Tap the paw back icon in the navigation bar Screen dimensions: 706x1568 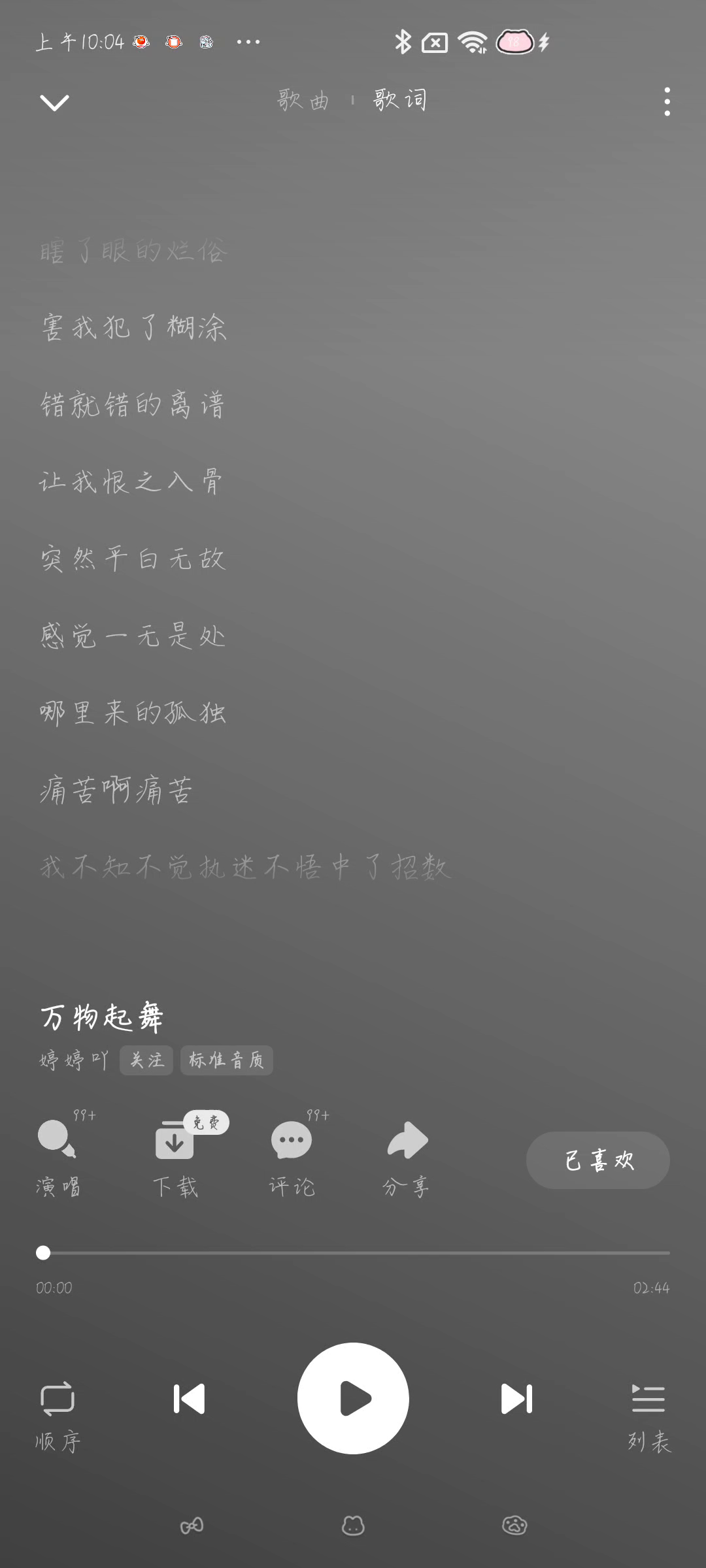coord(514,1526)
